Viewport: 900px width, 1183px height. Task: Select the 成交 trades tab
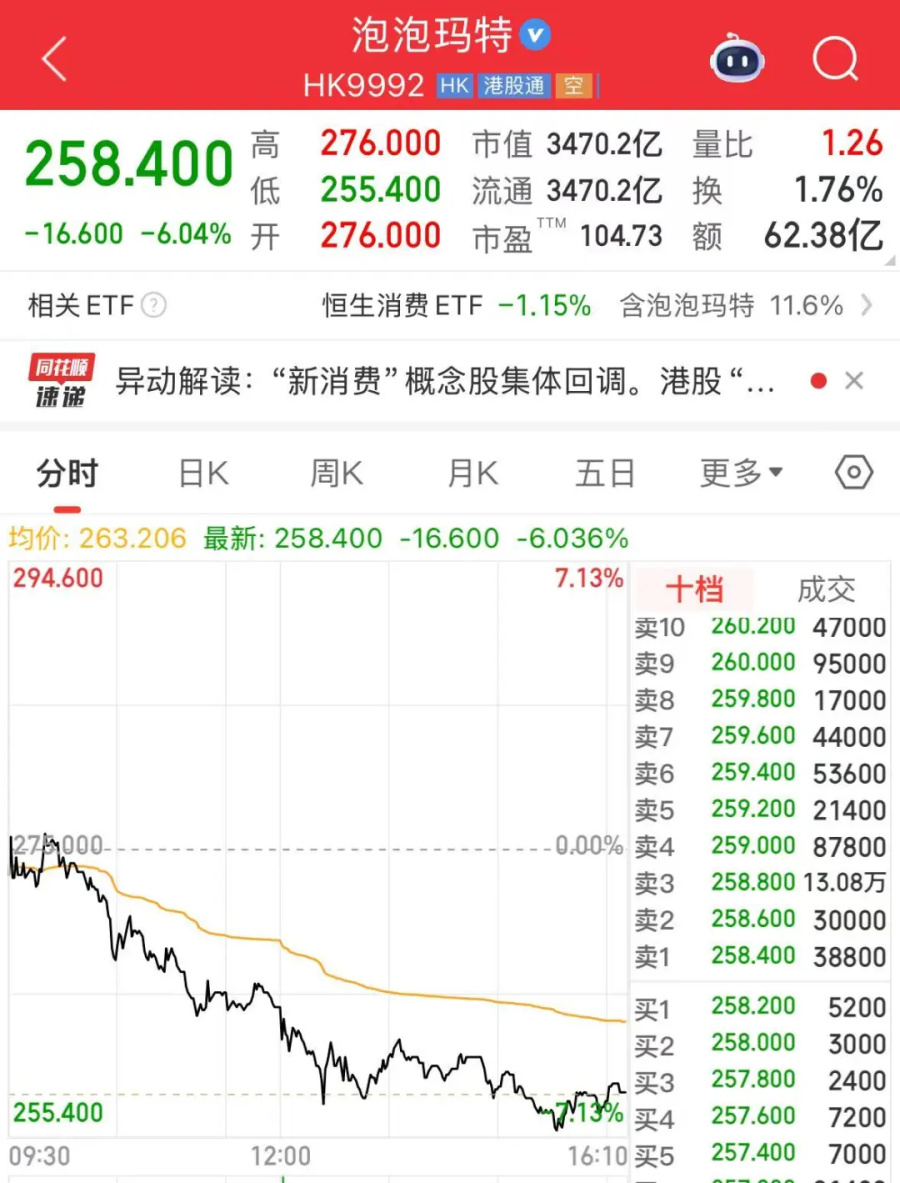[826, 589]
